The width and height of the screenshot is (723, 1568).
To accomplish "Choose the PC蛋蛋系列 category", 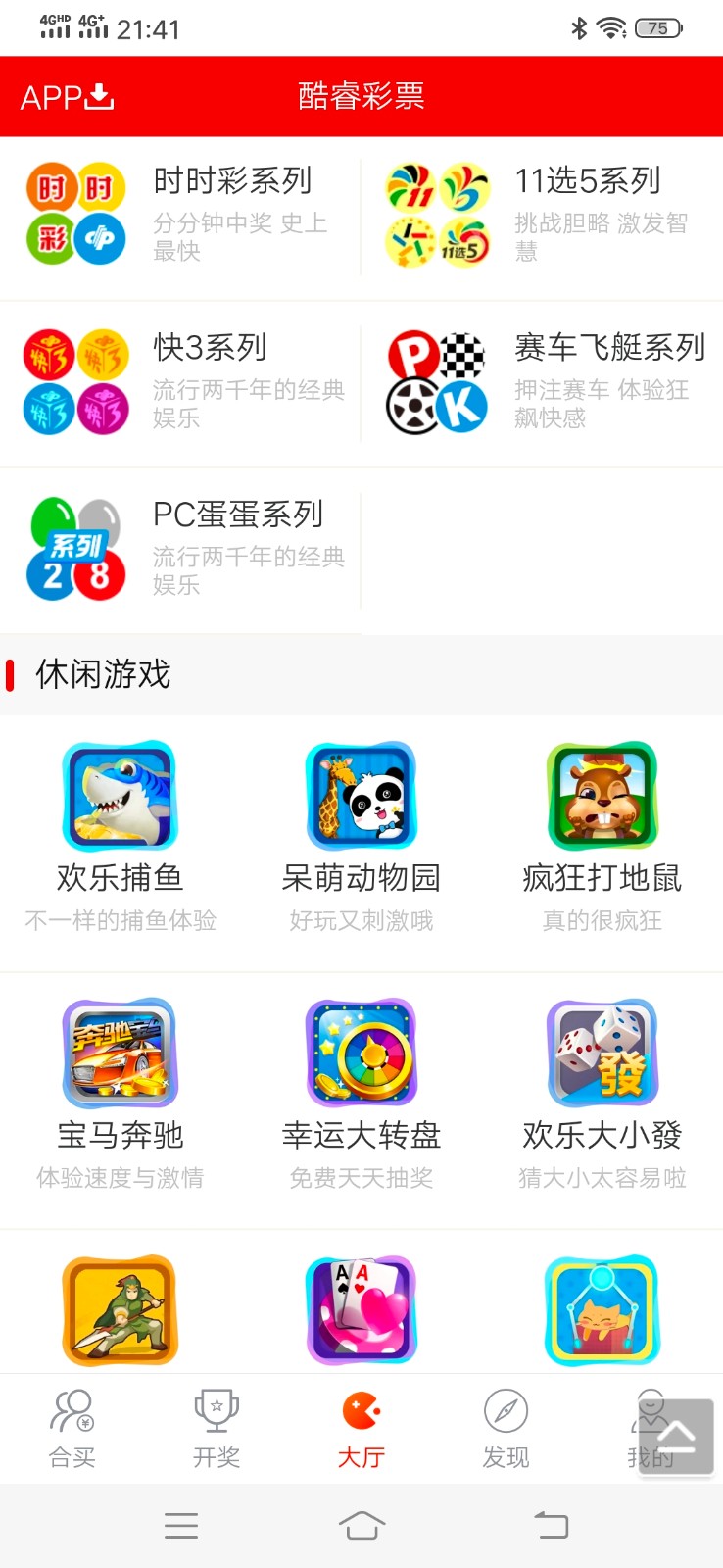I will click(181, 549).
